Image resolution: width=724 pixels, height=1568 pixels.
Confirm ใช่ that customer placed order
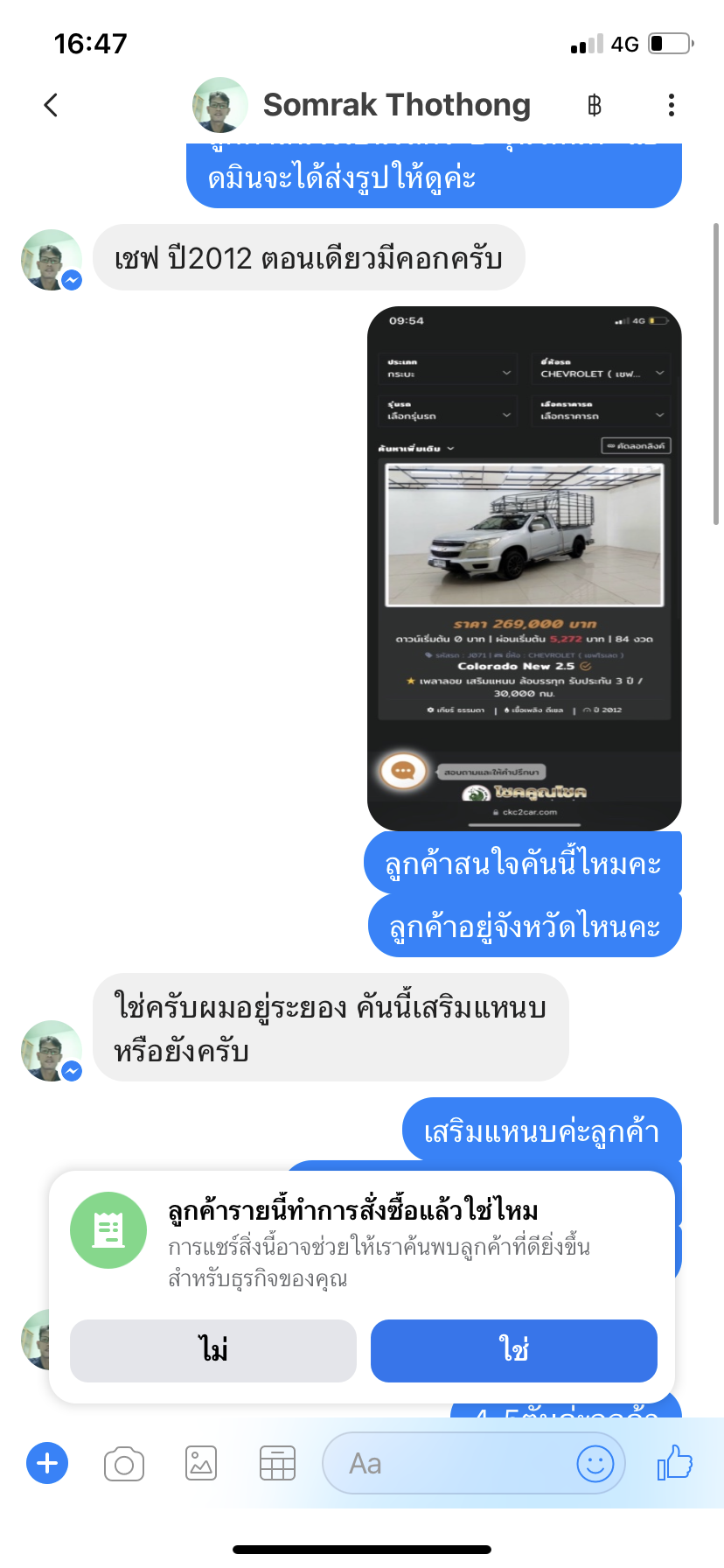pos(514,1350)
